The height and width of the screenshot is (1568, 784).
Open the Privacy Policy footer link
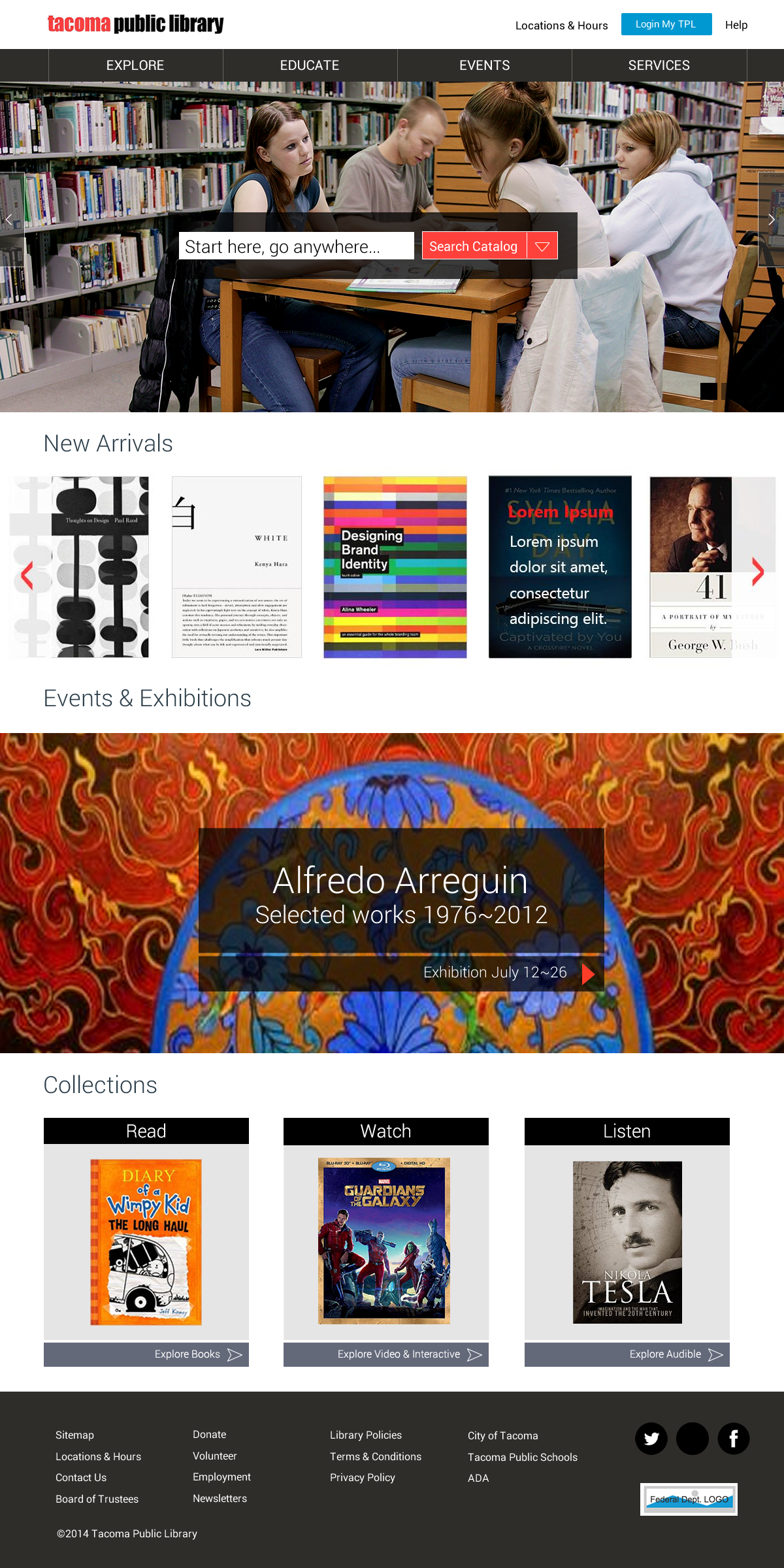[362, 1477]
